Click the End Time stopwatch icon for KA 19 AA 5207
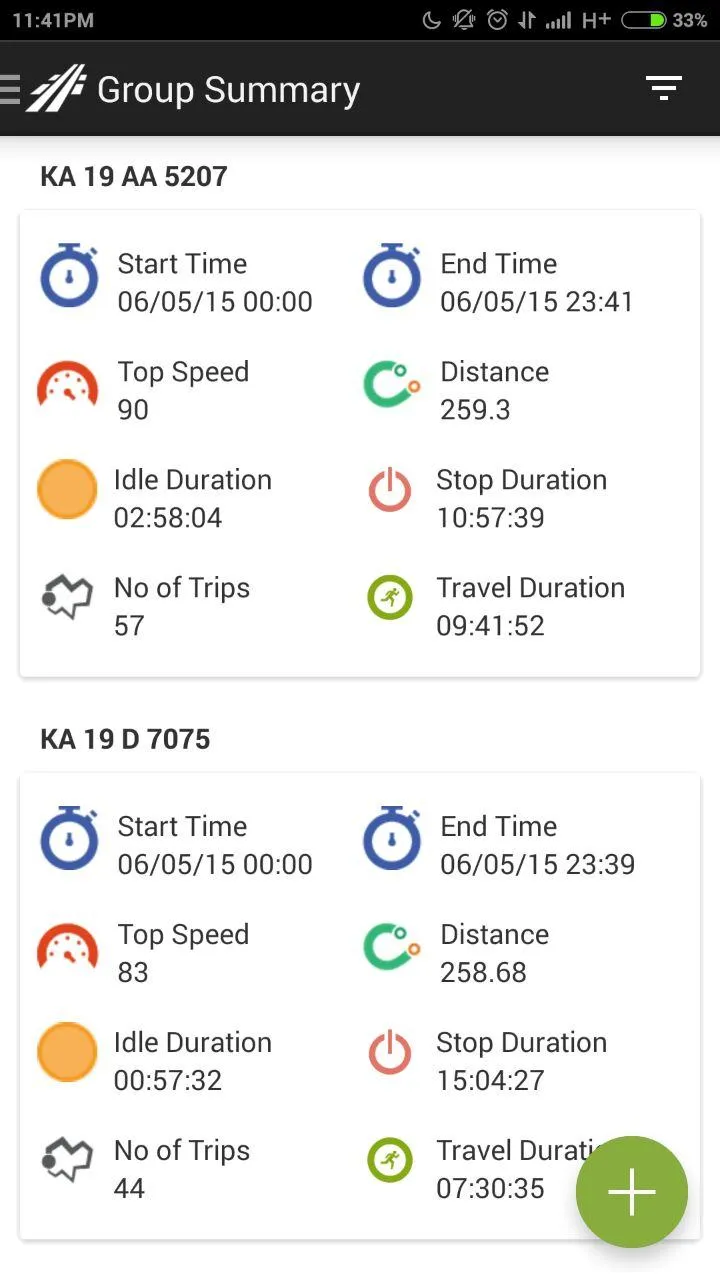The height and width of the screenshot is (1280, 720). pyautogui.click(x=390, y=277)
